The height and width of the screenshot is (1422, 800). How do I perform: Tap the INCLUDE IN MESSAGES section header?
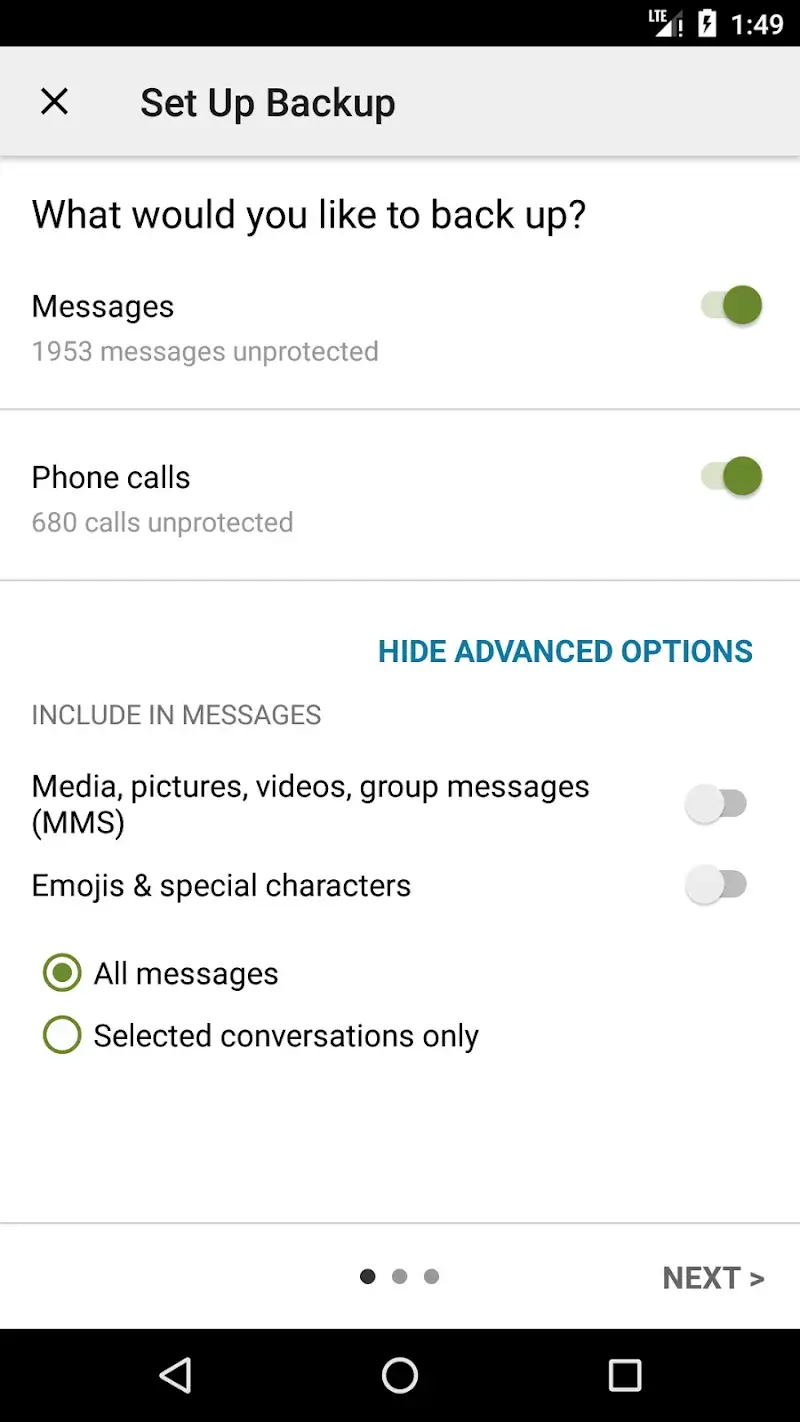(176, 714)
